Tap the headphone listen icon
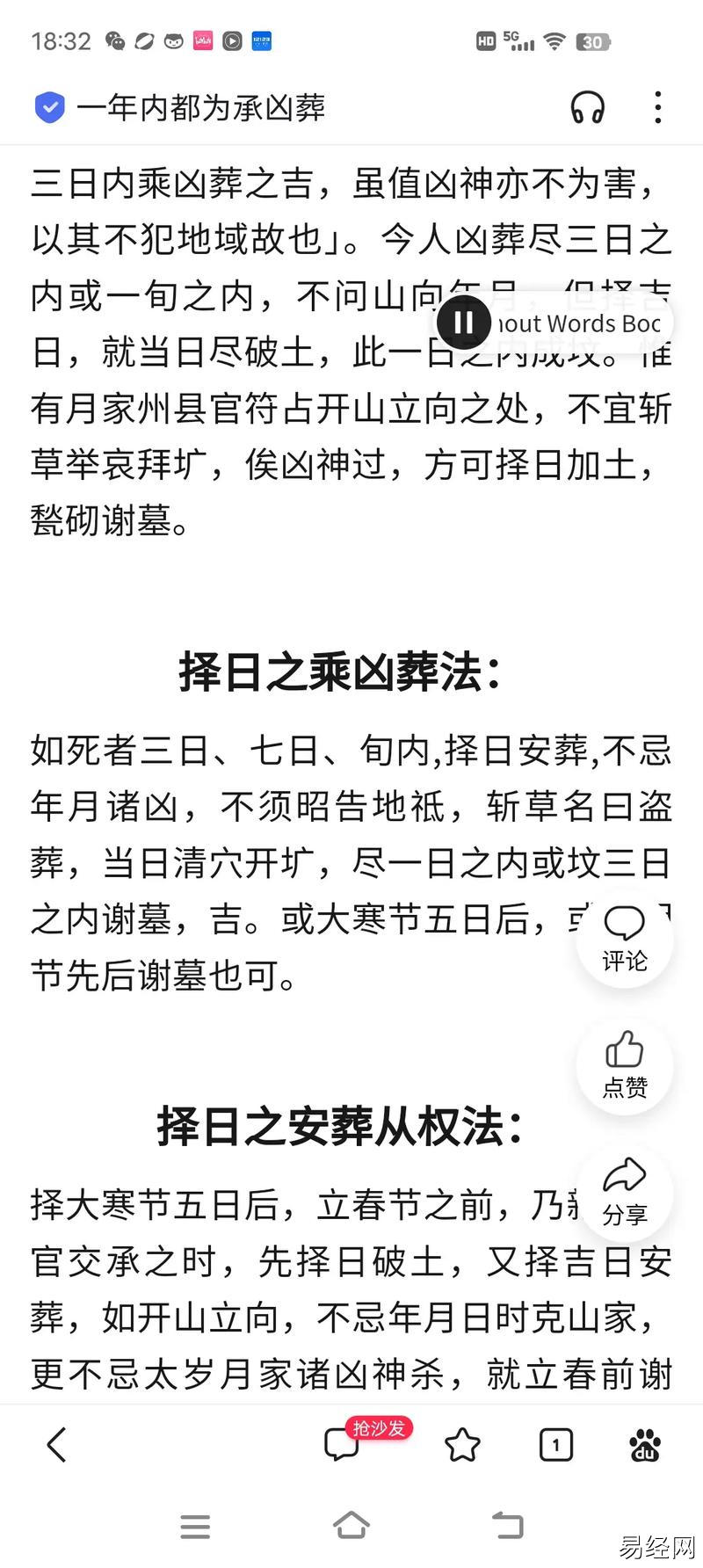 587,108
